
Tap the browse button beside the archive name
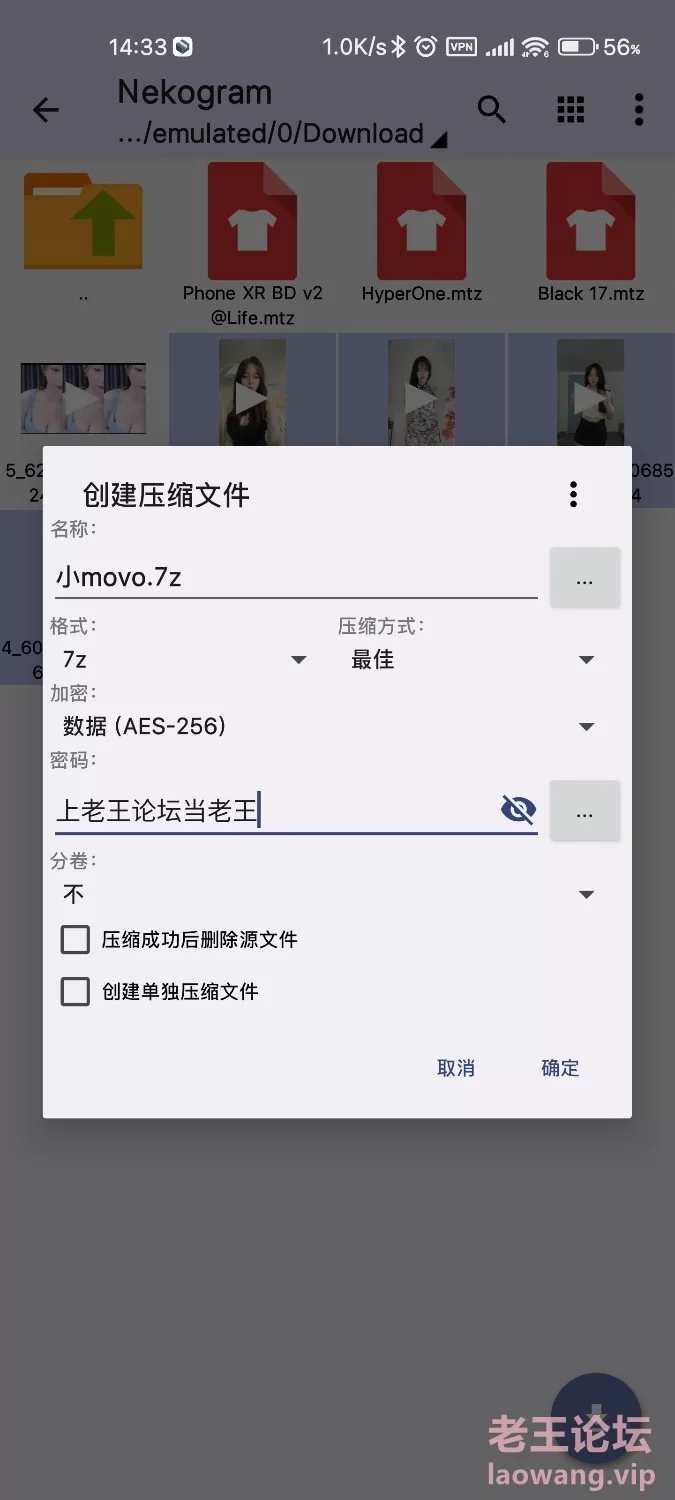pyautogui.click(x=585, y=578)
